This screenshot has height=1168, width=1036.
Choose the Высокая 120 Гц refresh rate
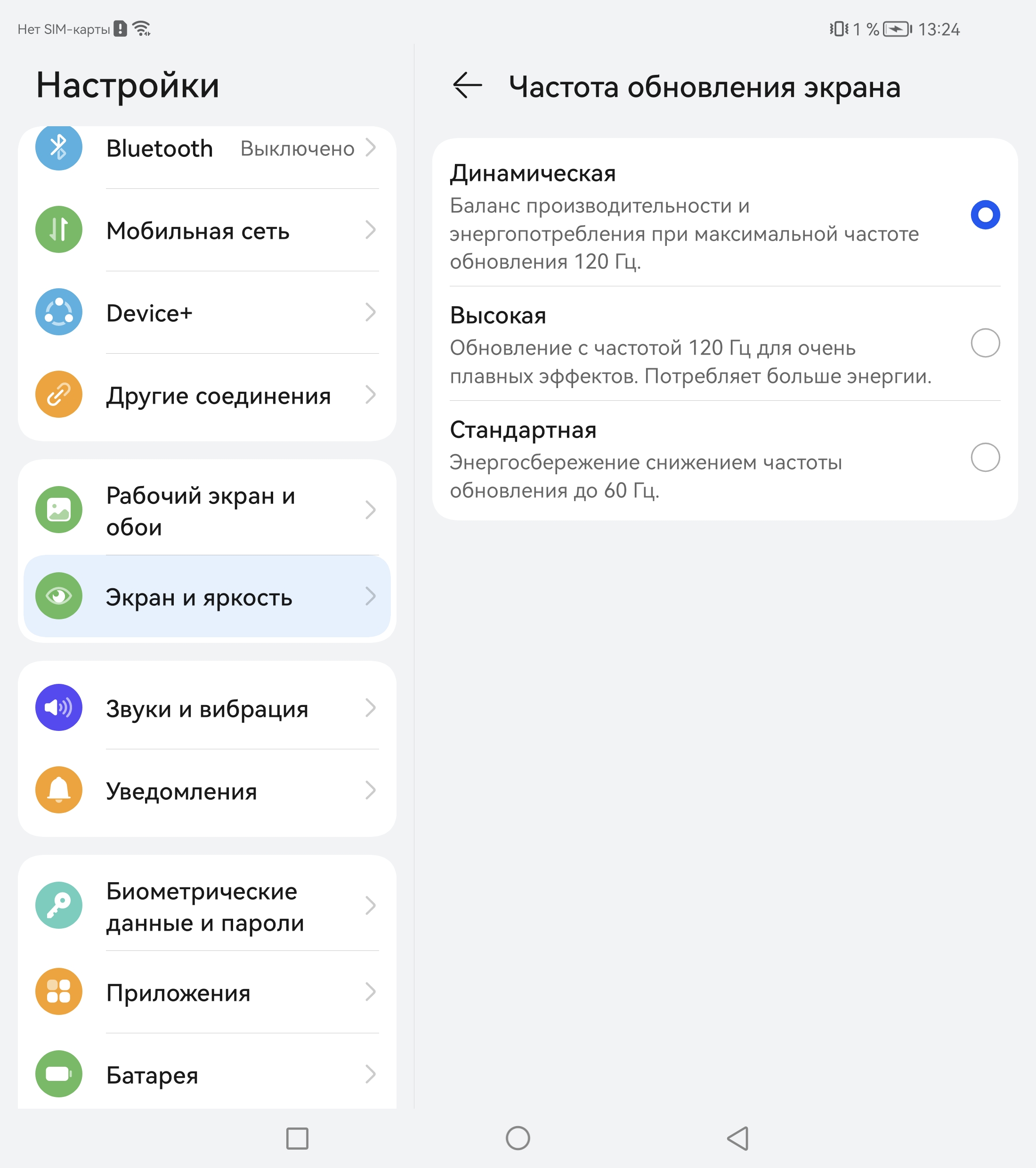click(985, 343)
